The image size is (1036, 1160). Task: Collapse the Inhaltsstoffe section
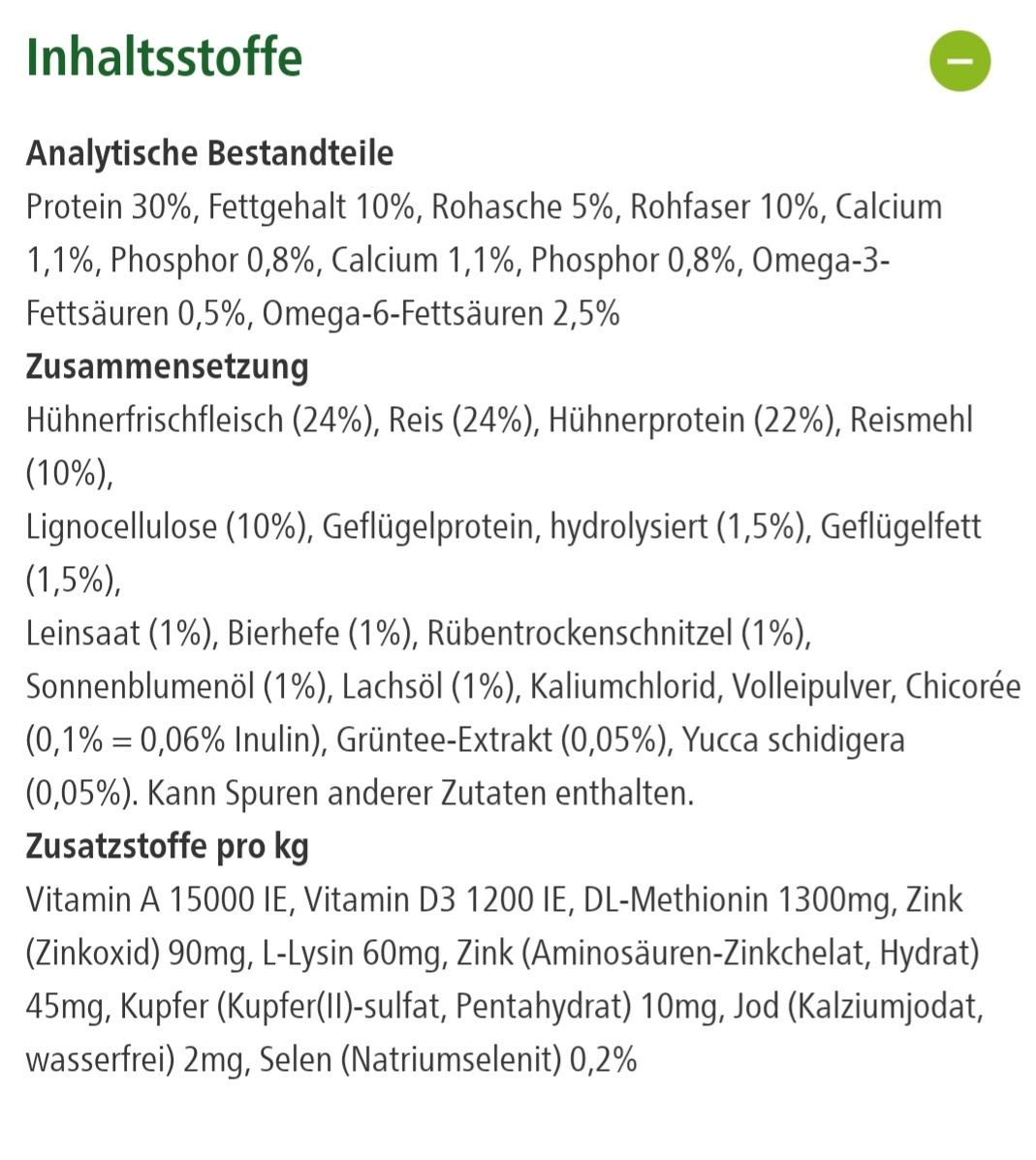959,61
